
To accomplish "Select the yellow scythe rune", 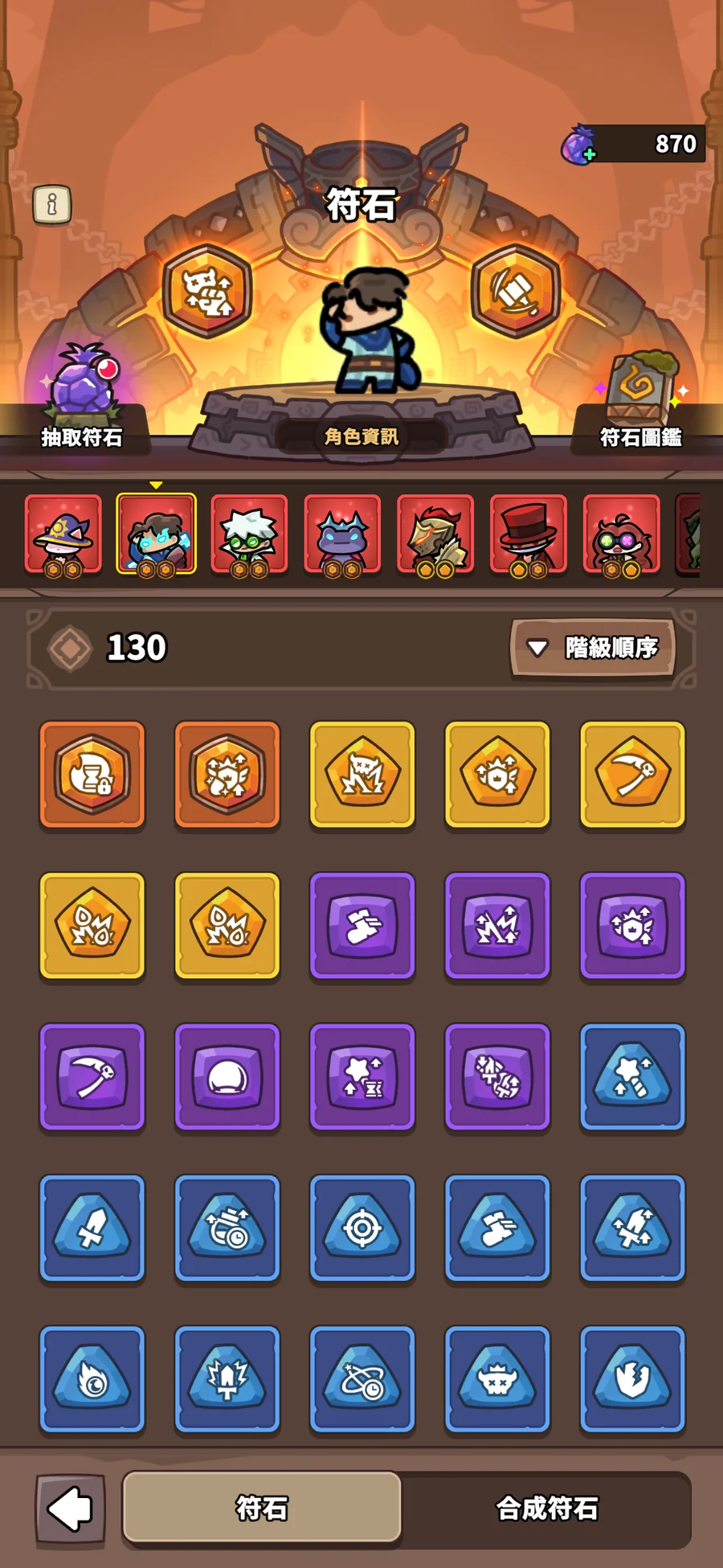I will pos(632,775).
